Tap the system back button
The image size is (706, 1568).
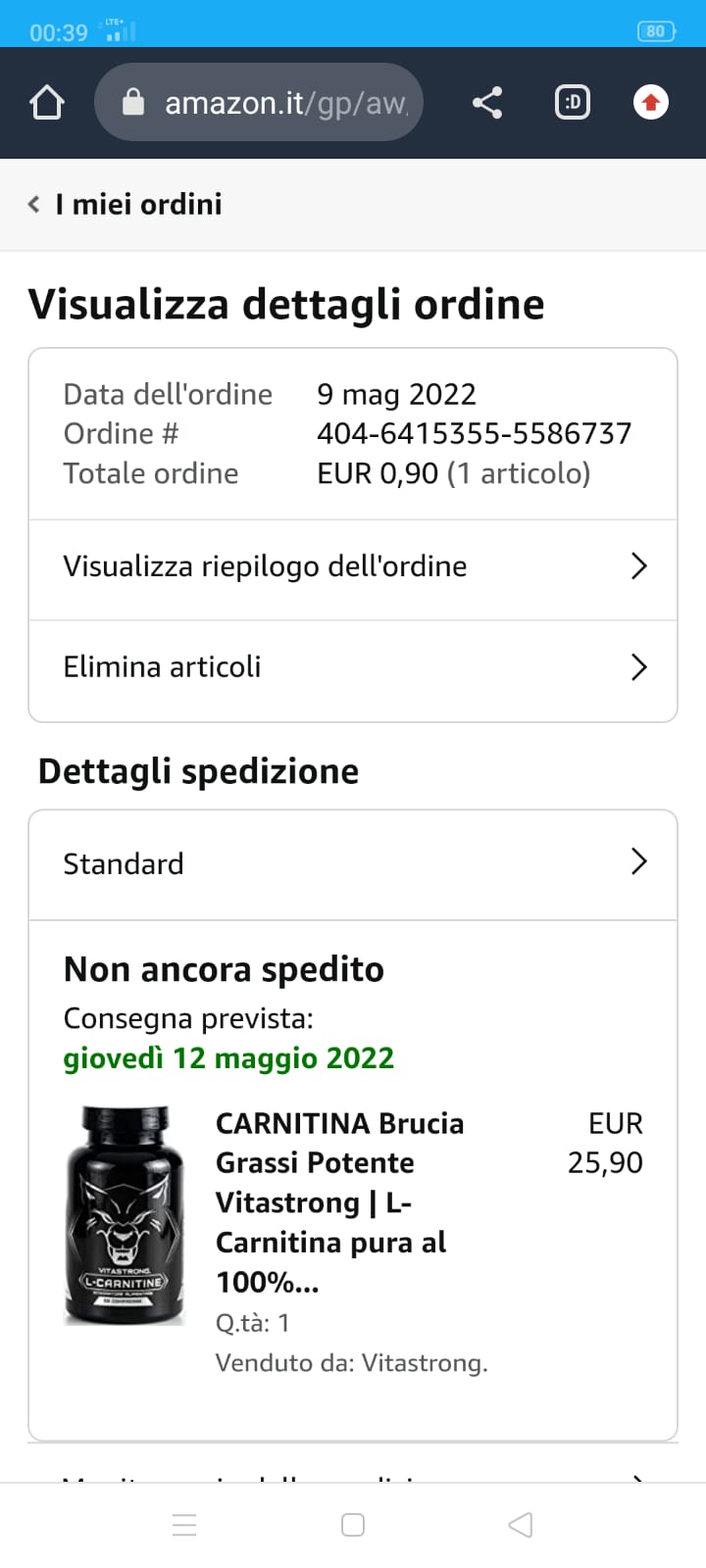521,1525
